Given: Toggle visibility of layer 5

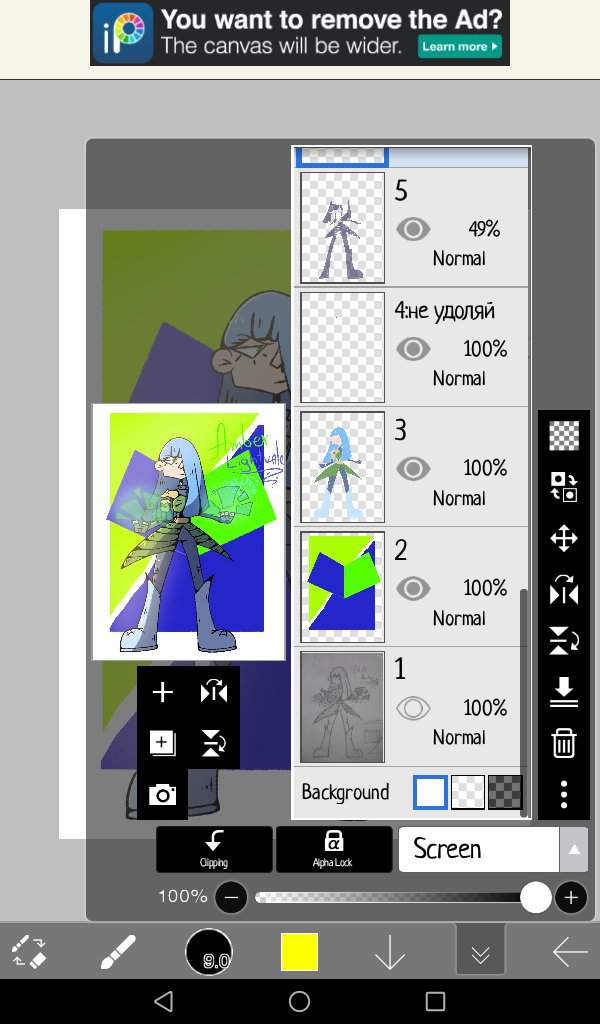Looking at the screenshot, I should coord(413,229).
